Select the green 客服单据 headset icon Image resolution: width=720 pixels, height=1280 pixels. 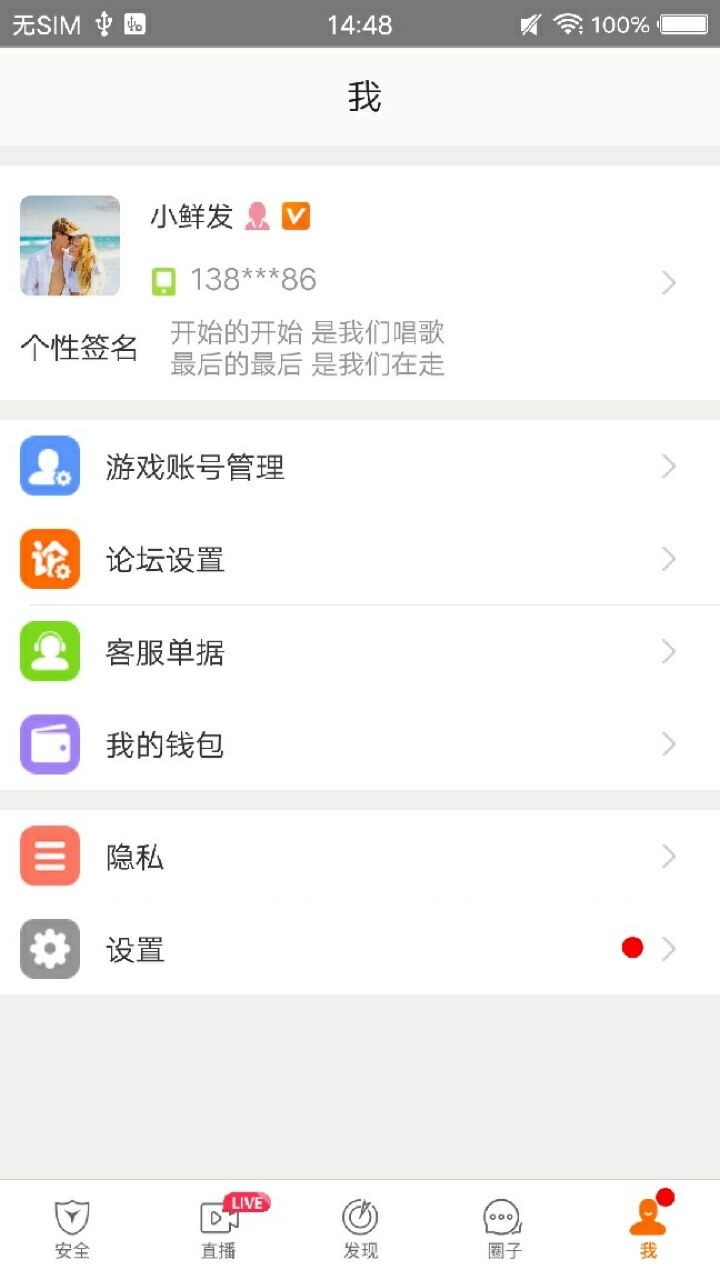pos(49,651)
